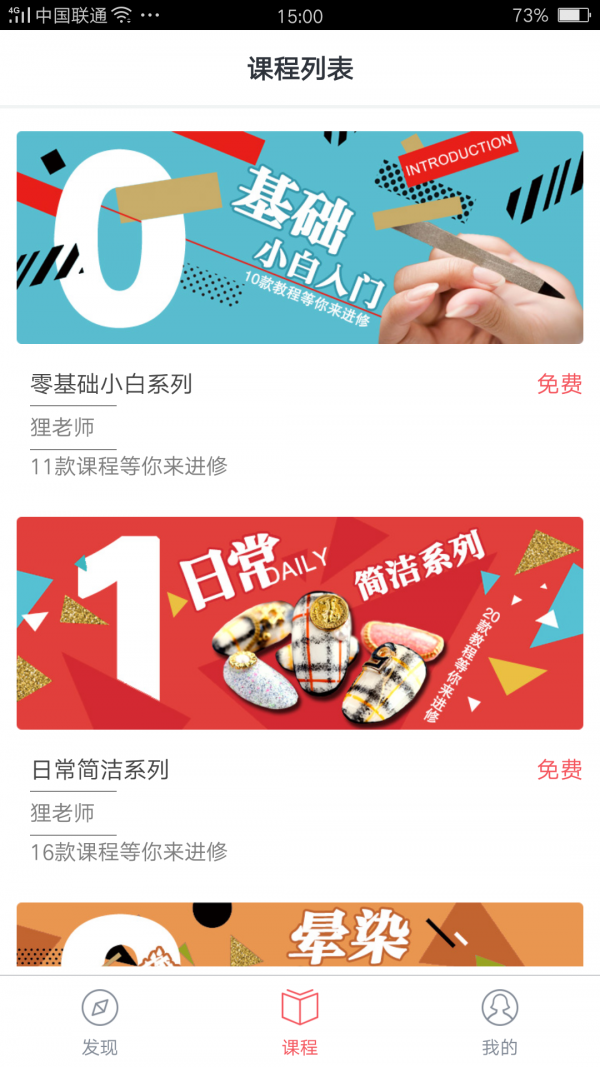Image resolution: width=600 pixels, height=1067 pixels.
Task: Open the 零基础小白系列 course banner
Action: pos(300,238)
